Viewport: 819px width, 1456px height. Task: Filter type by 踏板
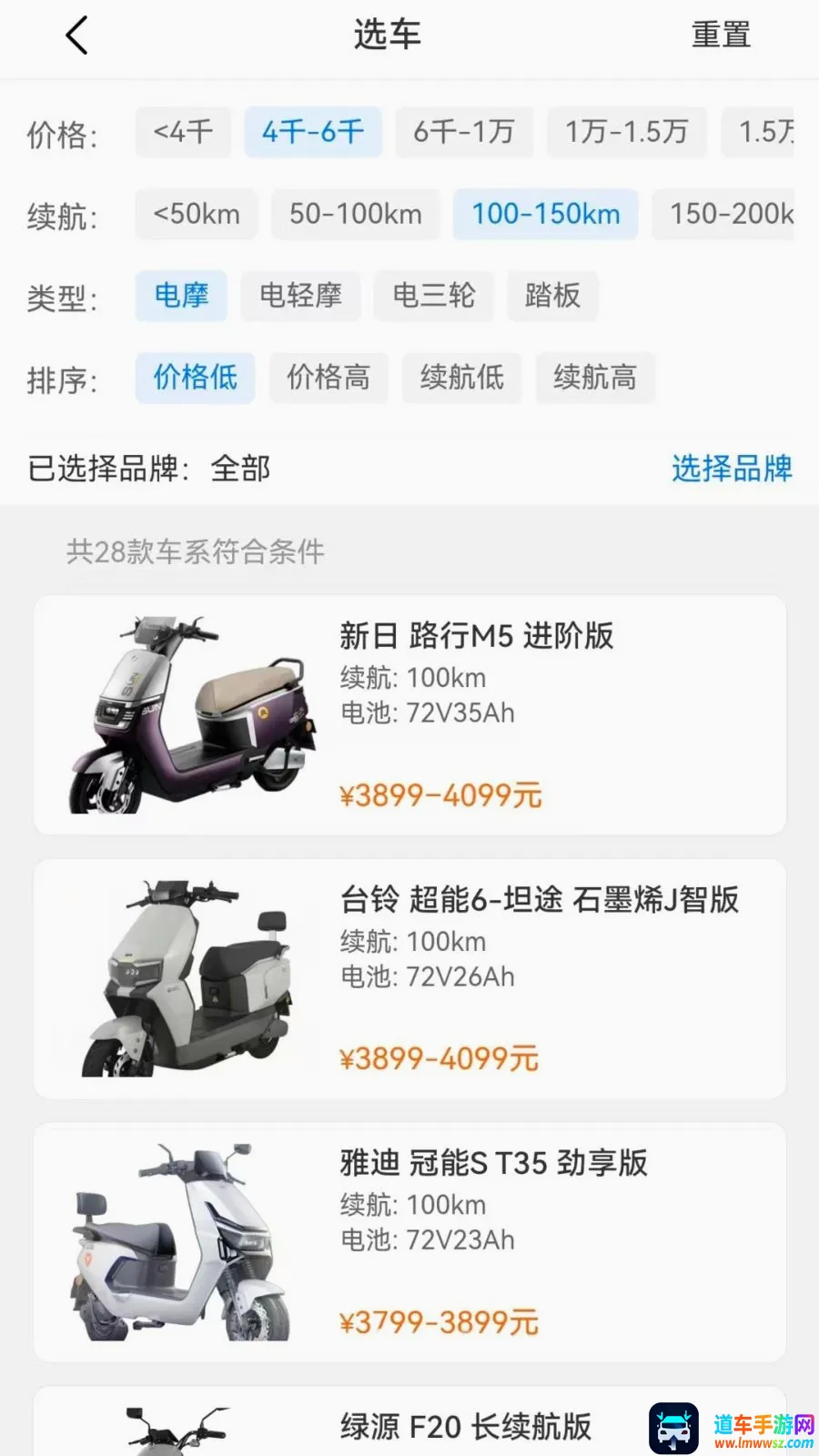(552, 296)
